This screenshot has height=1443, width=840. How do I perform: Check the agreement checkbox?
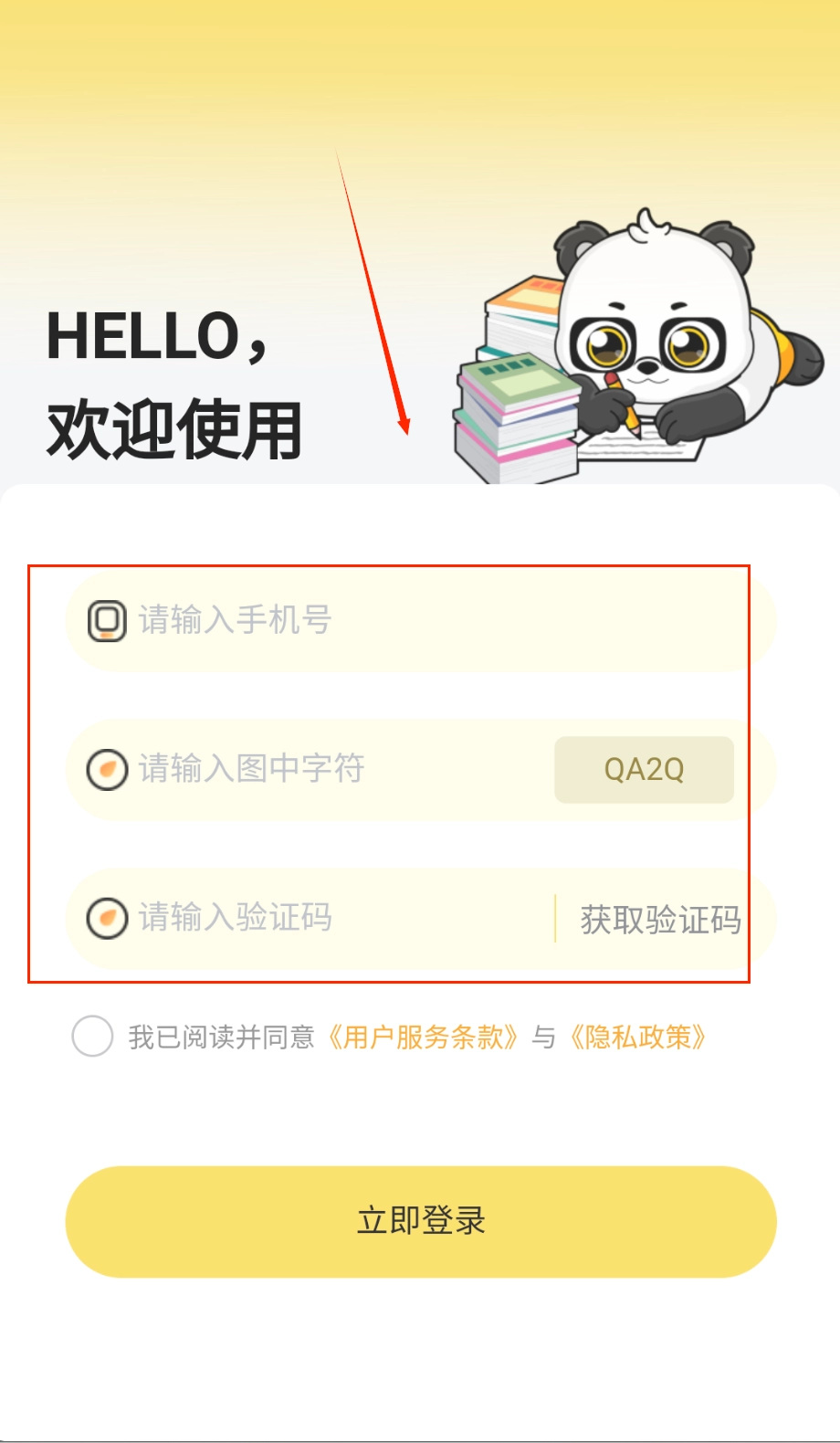click(x=92, y=1037)
